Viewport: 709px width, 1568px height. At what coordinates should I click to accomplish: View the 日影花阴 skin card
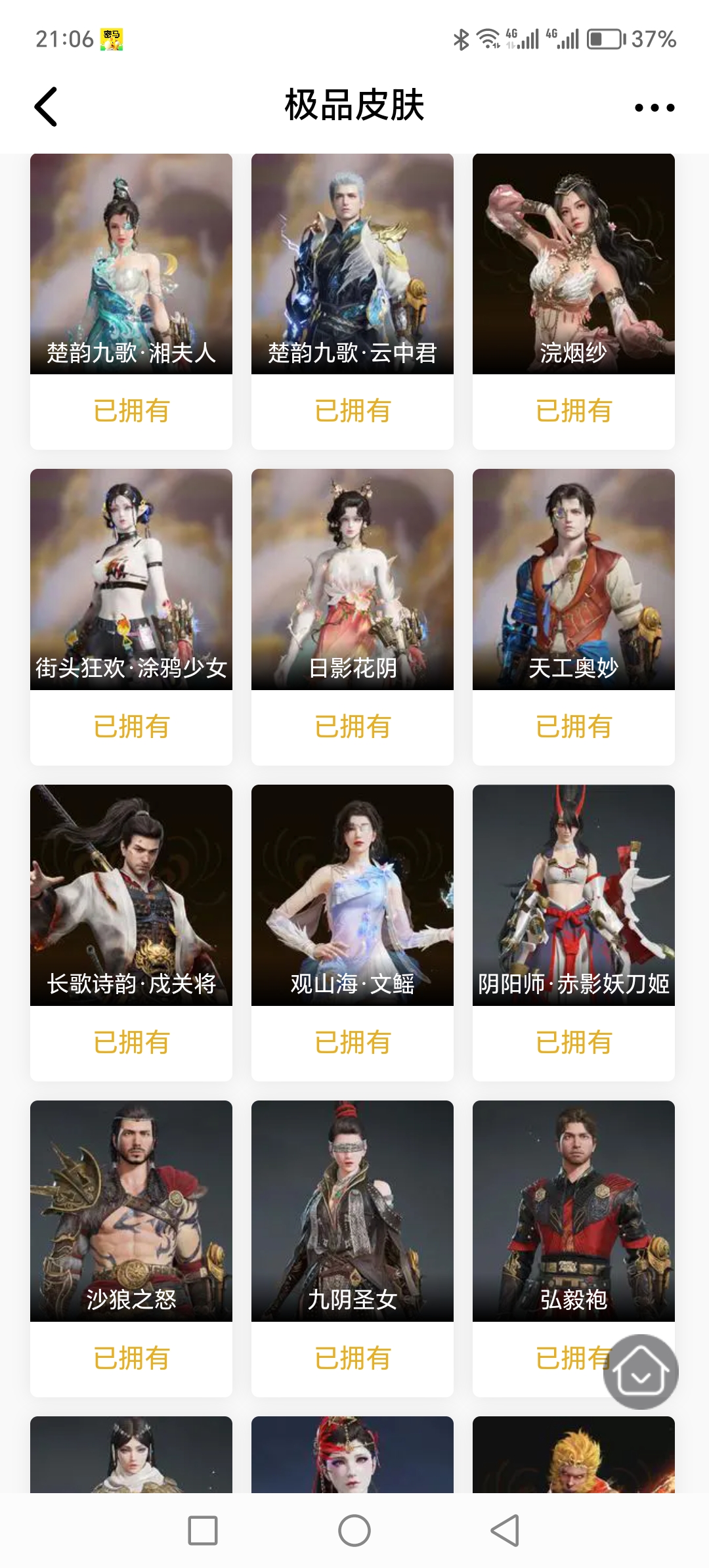point(353,579)
